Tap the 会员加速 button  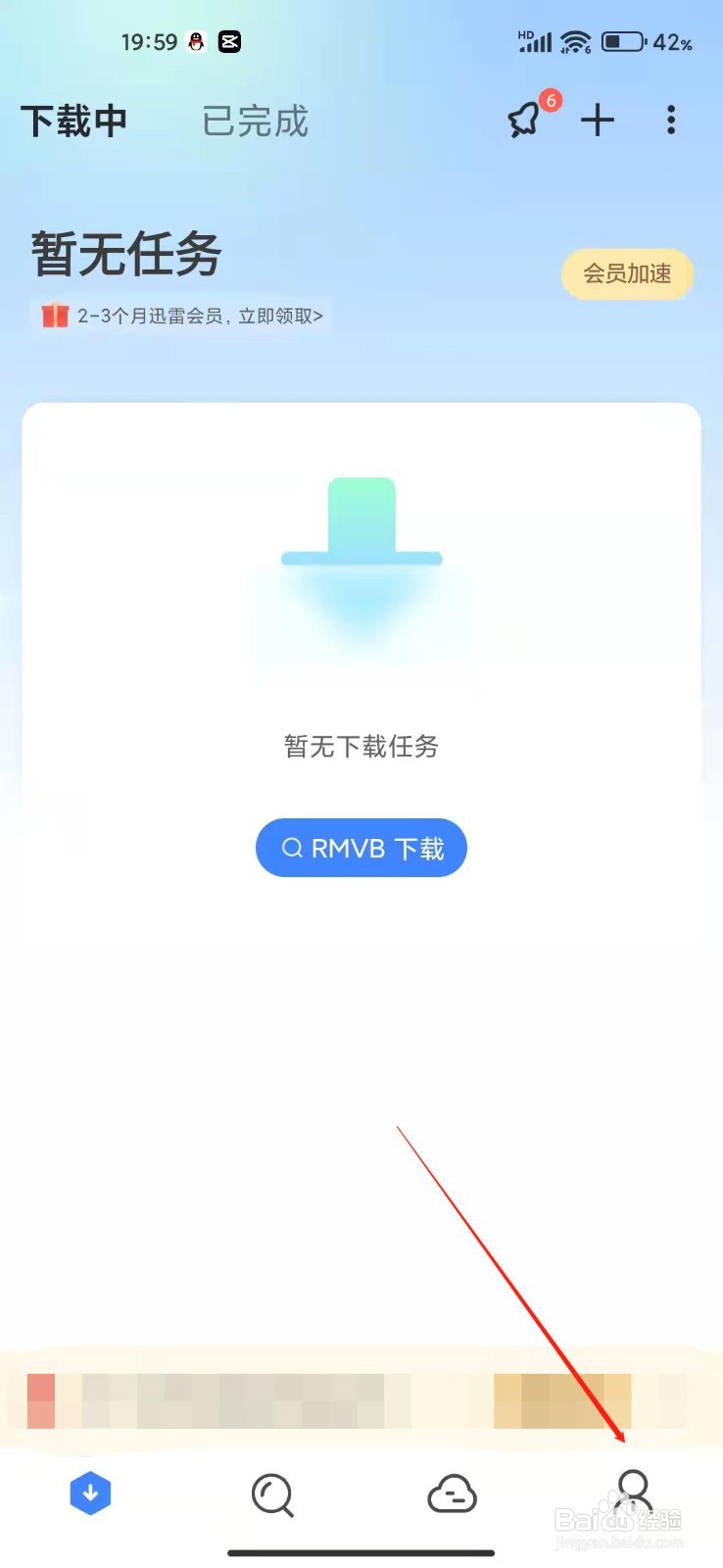click(x=627, y=273)
